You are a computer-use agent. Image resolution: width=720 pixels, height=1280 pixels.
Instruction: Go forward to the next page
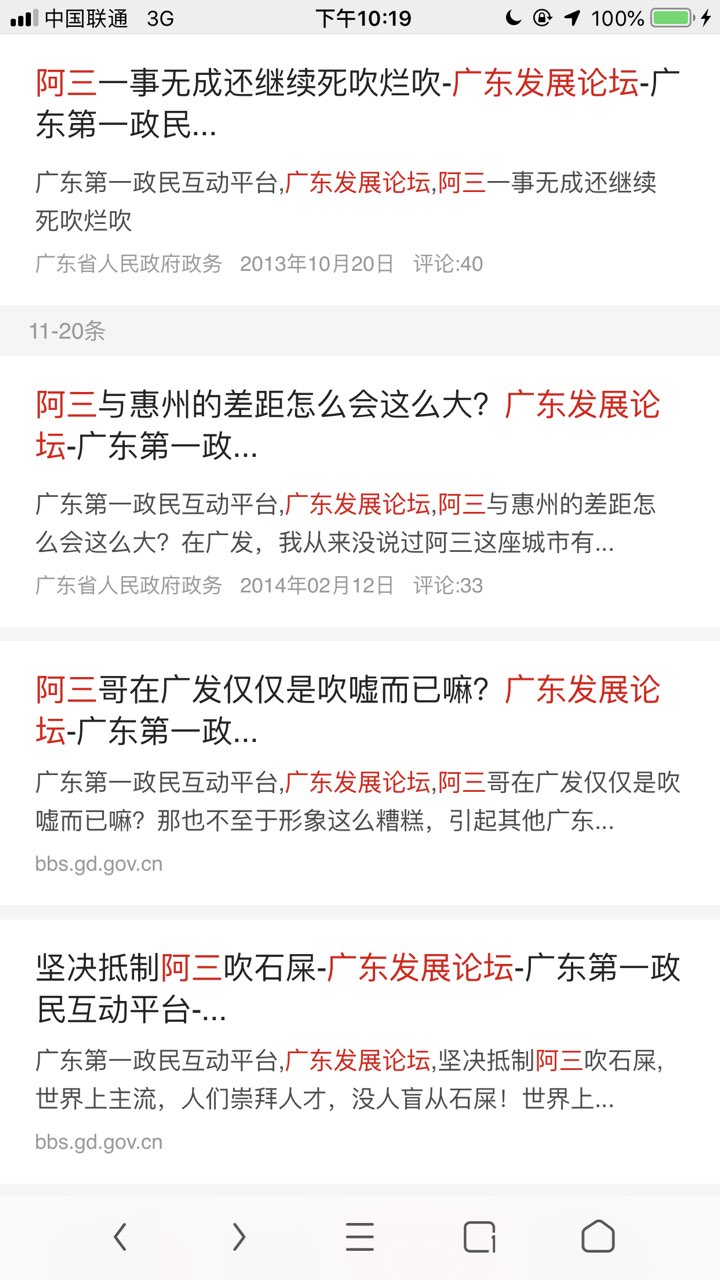tap(239, 1237)
